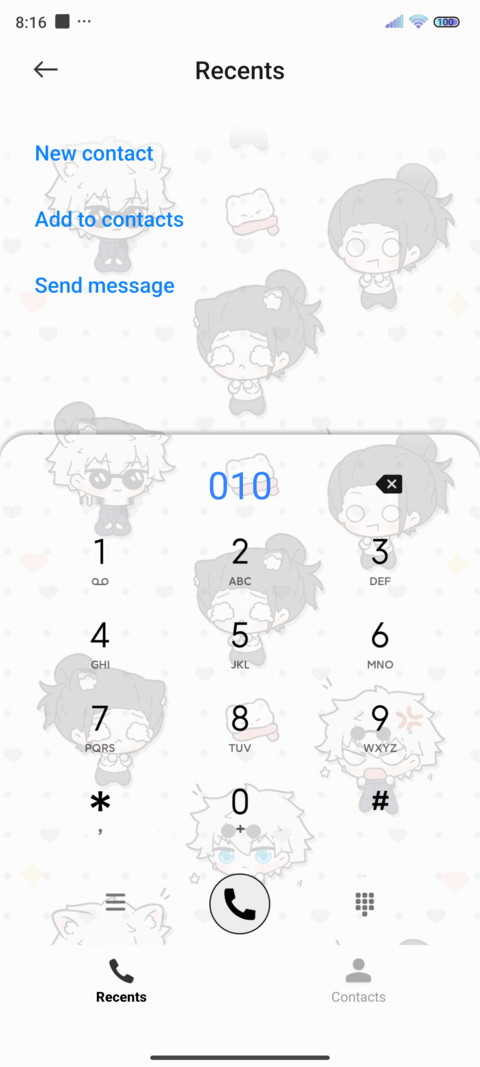Tap keypad digit 0
480x1067 pixels.
(x=240, y=811)
